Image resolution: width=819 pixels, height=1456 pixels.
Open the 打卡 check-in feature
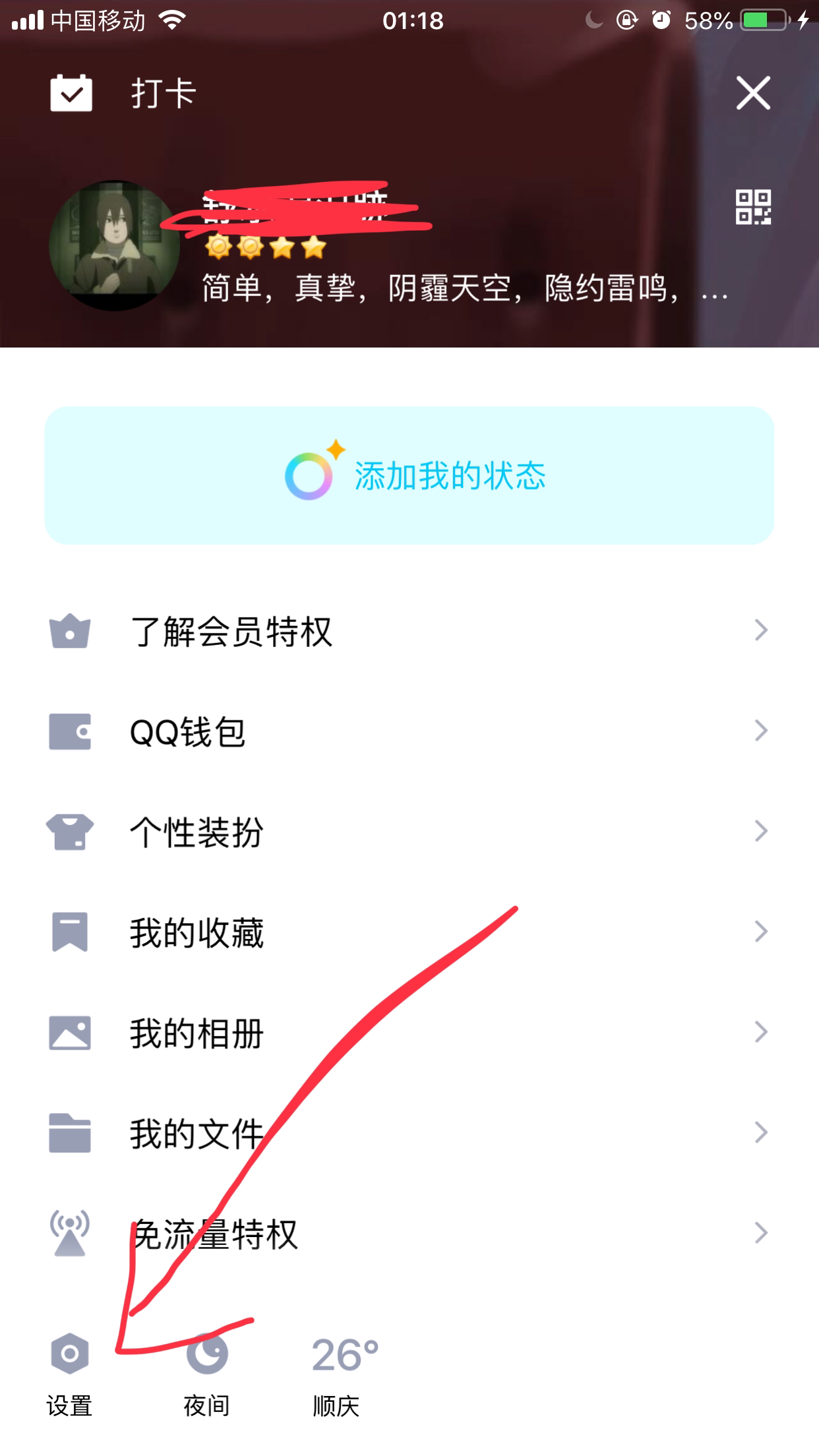pyautogui.click(x=119, y=93)
